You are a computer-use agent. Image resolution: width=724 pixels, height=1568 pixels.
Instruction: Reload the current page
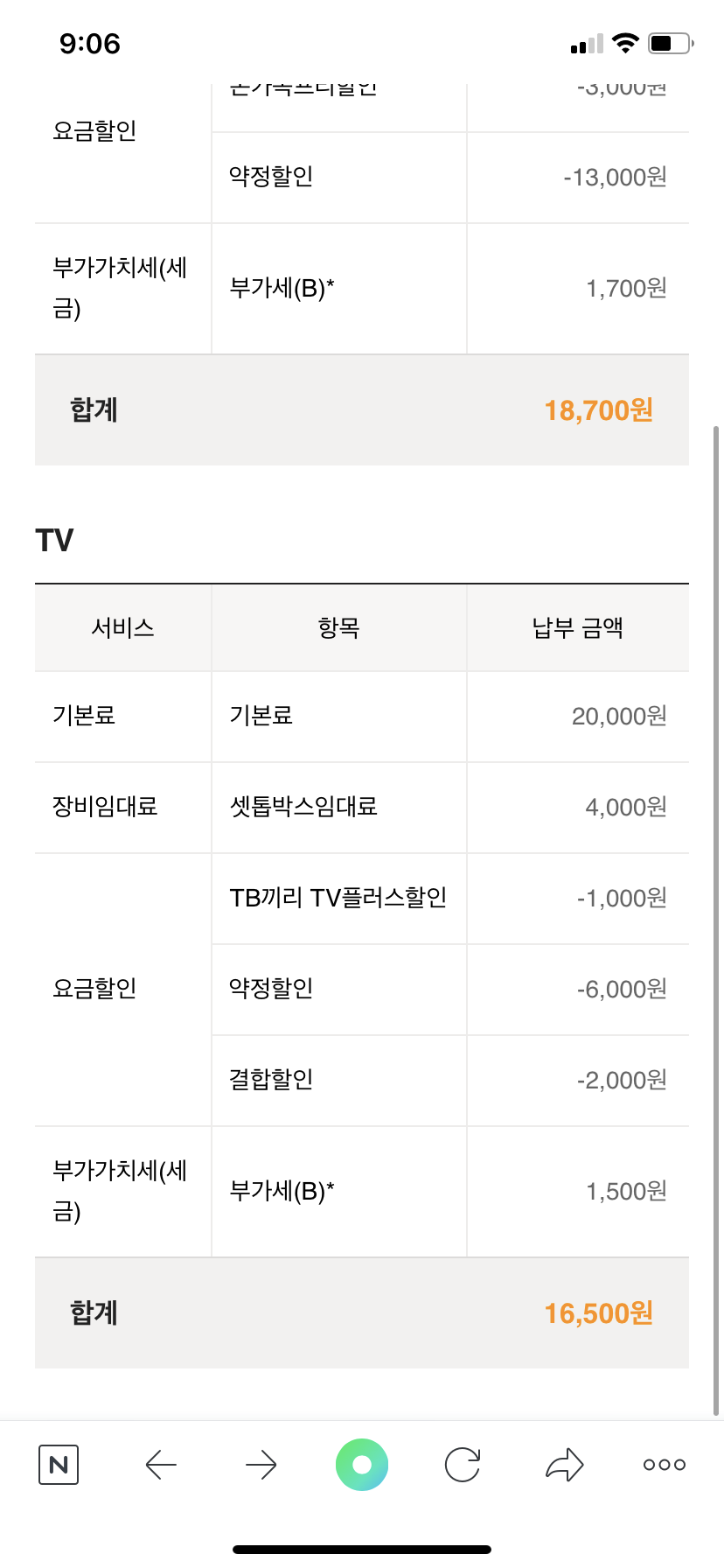463,1465
